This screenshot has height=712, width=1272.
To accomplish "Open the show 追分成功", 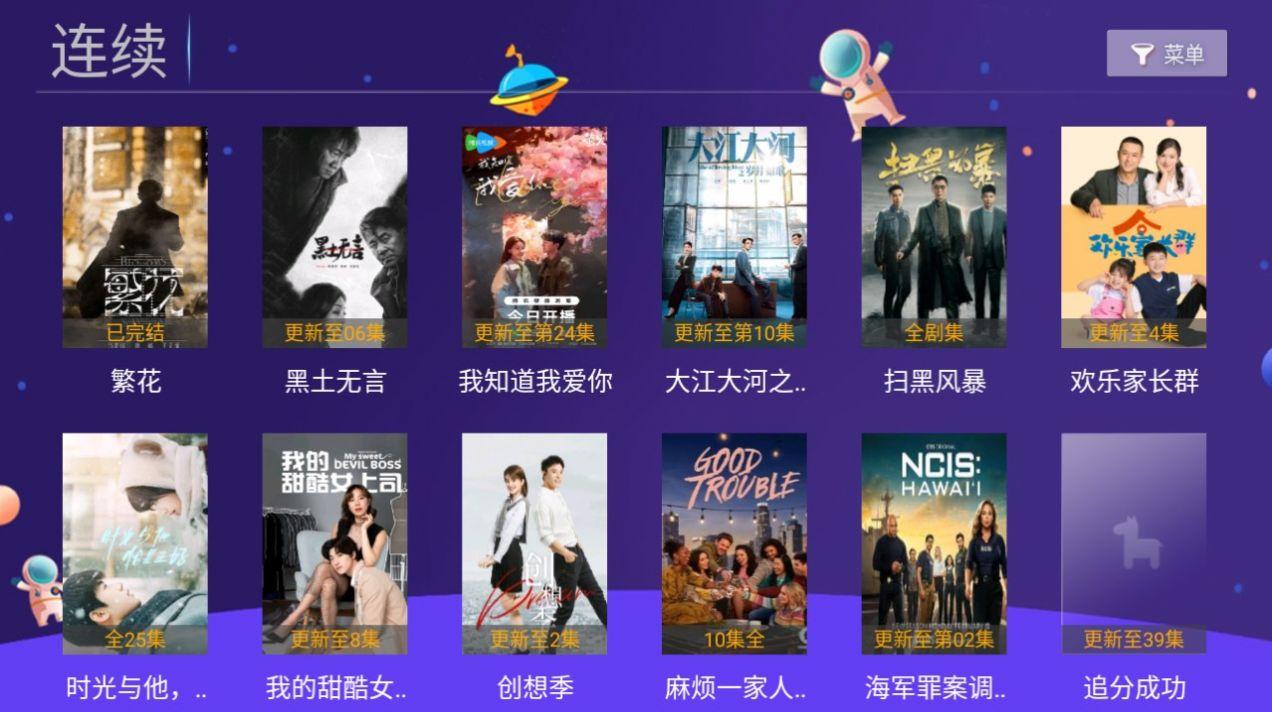I will click(1133, 543).
